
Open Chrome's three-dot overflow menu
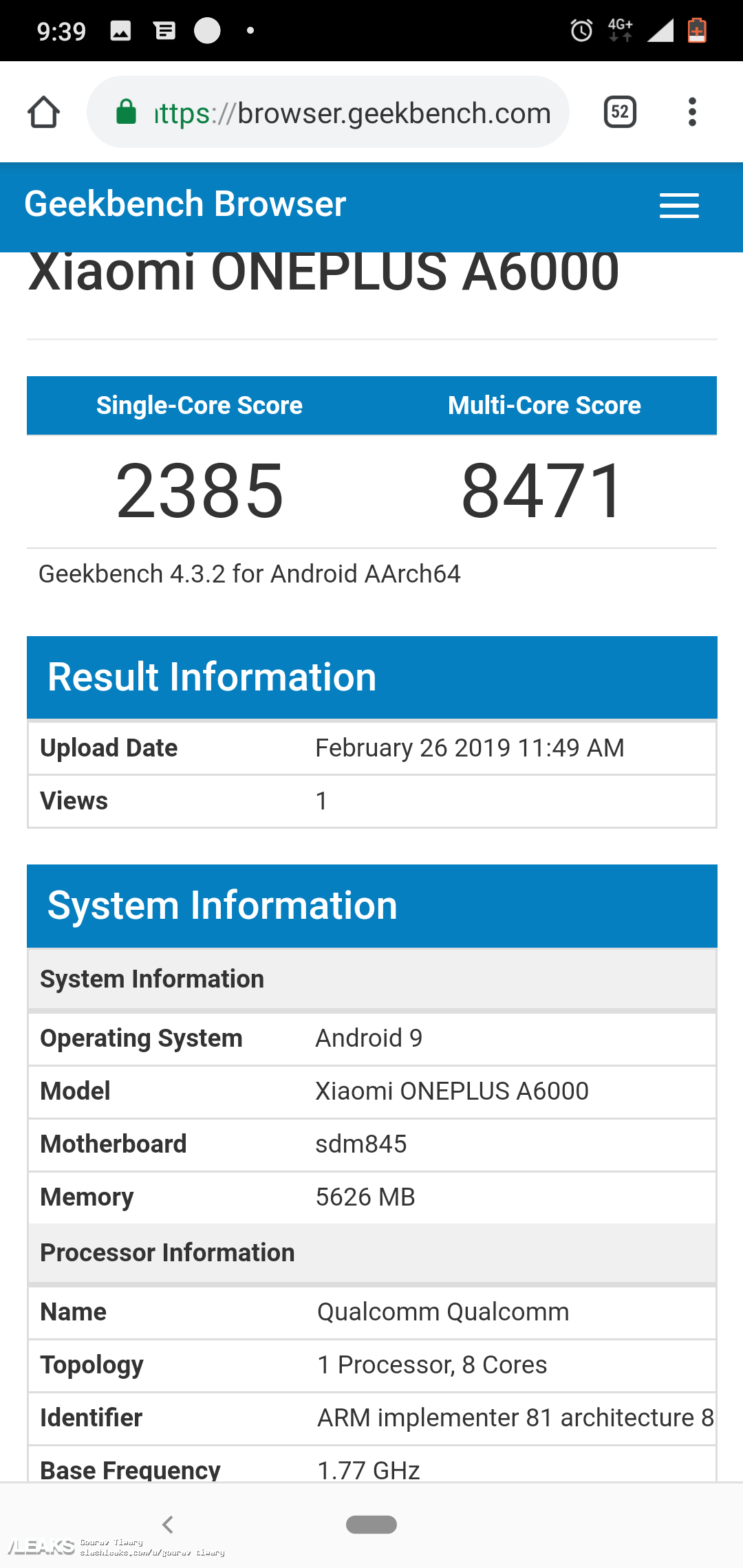point(692,112)
